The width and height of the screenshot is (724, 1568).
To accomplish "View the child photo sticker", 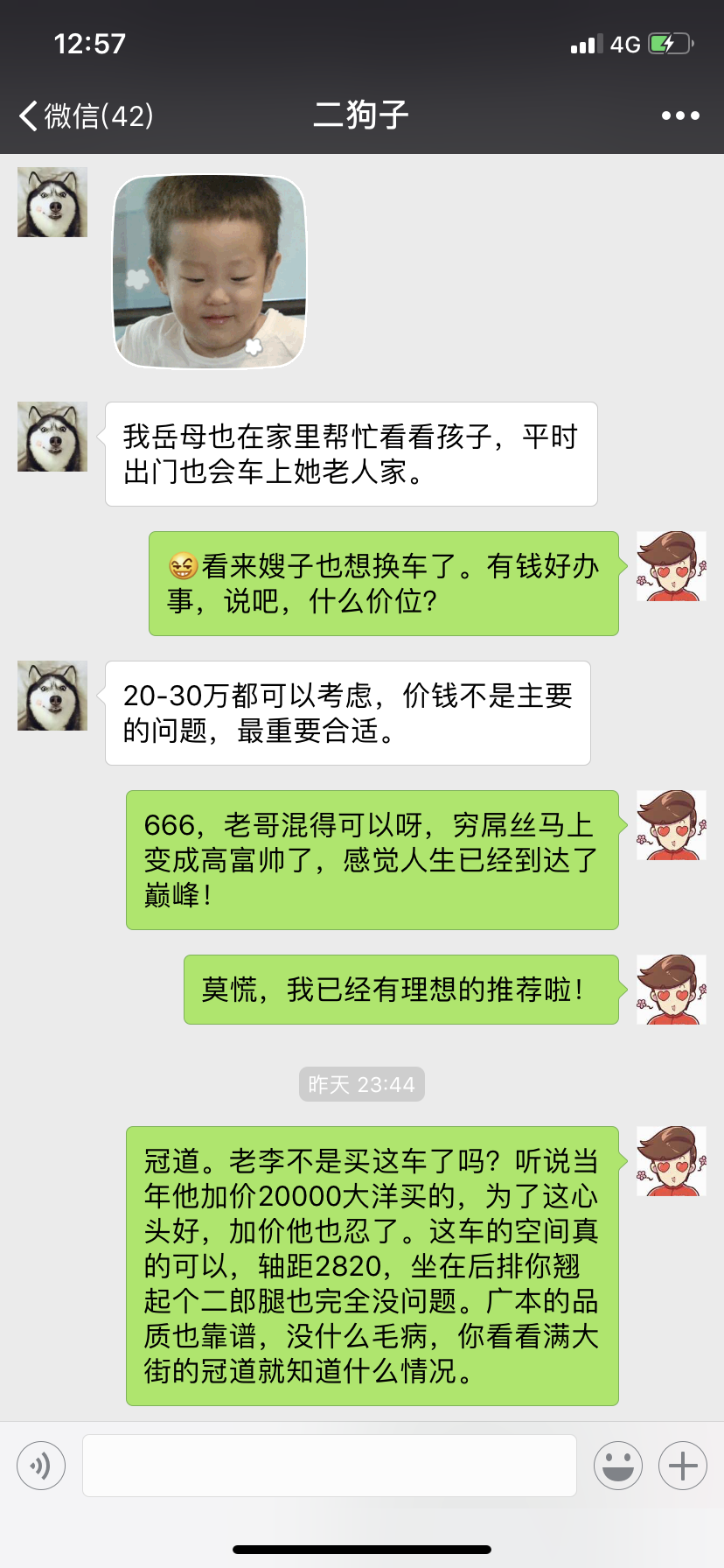I will point(210,271).
